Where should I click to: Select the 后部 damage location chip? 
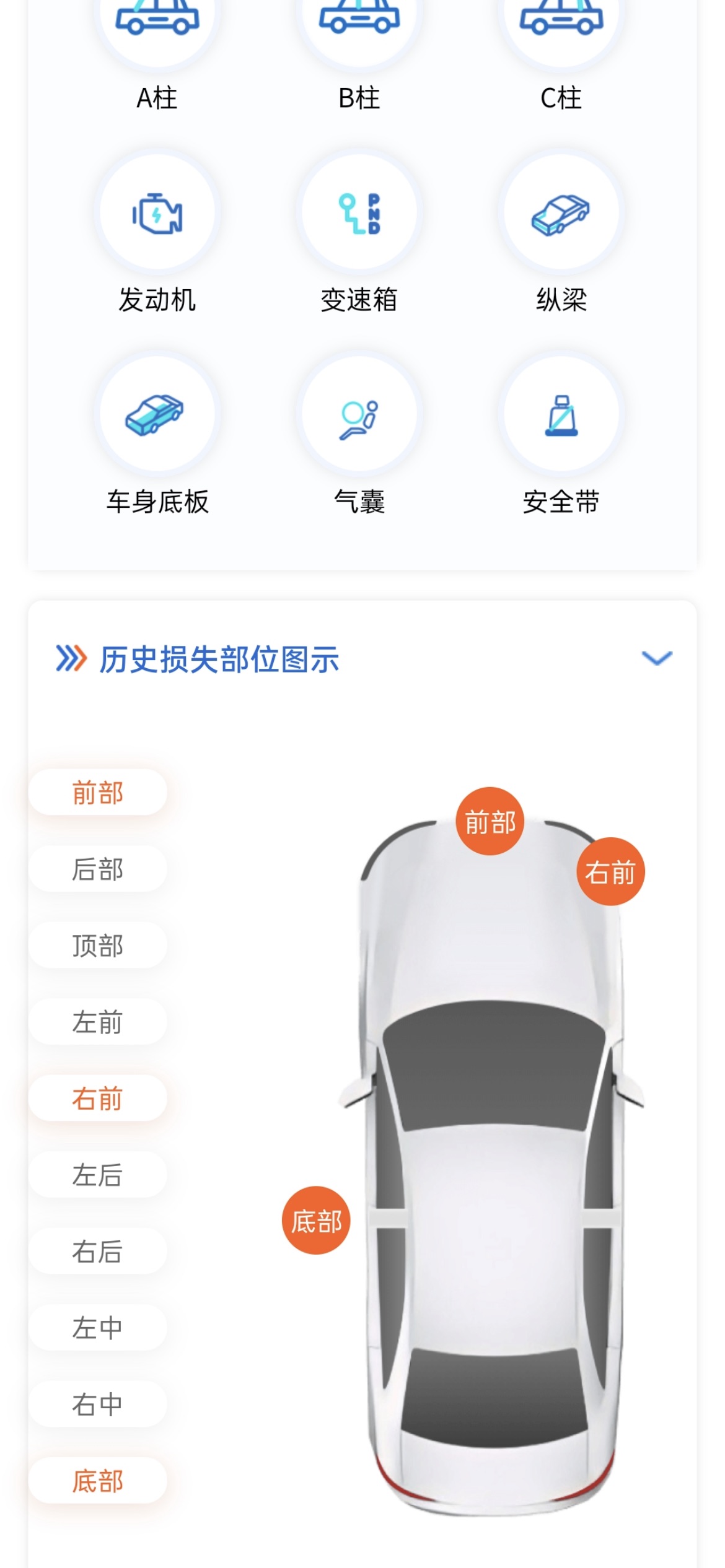(98, 869)
